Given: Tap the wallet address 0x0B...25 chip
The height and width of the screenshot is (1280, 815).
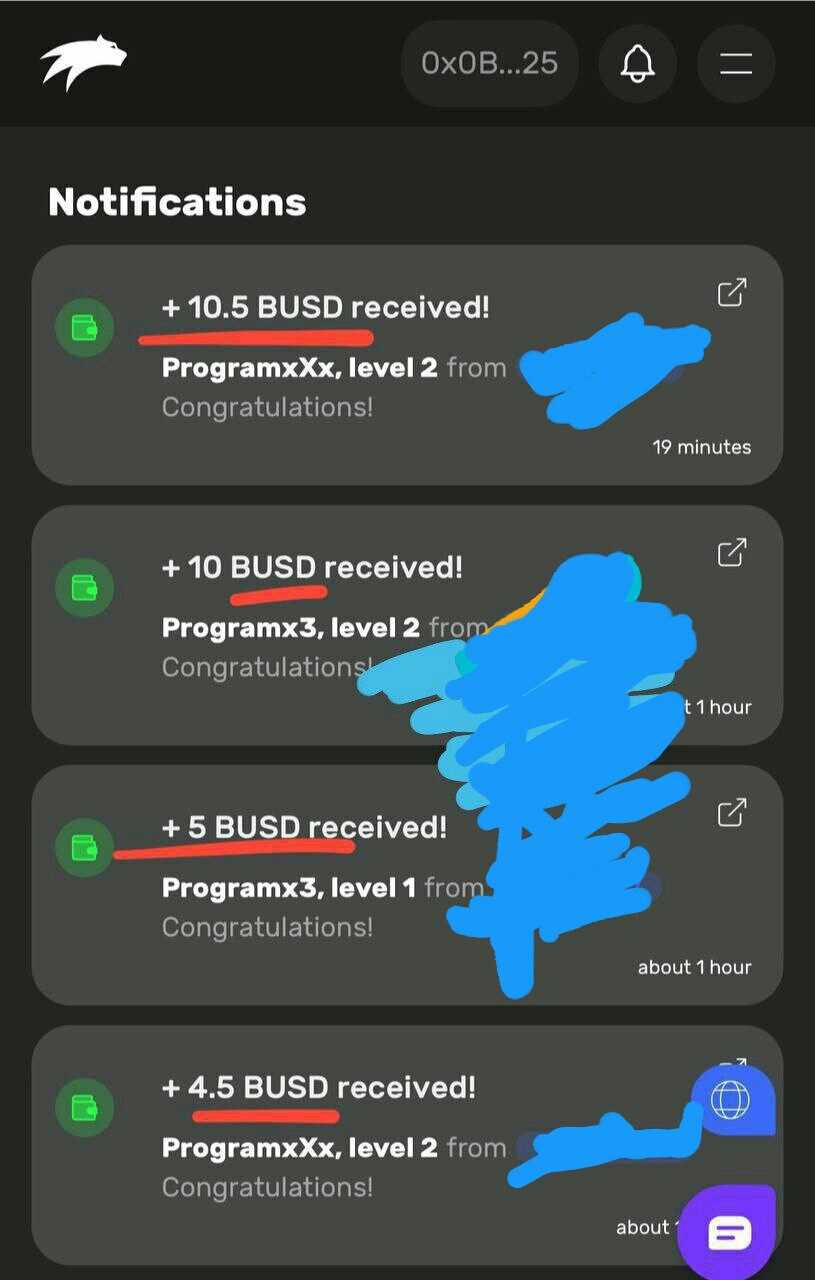Looking at the screenshot, I should pos(489,64).
